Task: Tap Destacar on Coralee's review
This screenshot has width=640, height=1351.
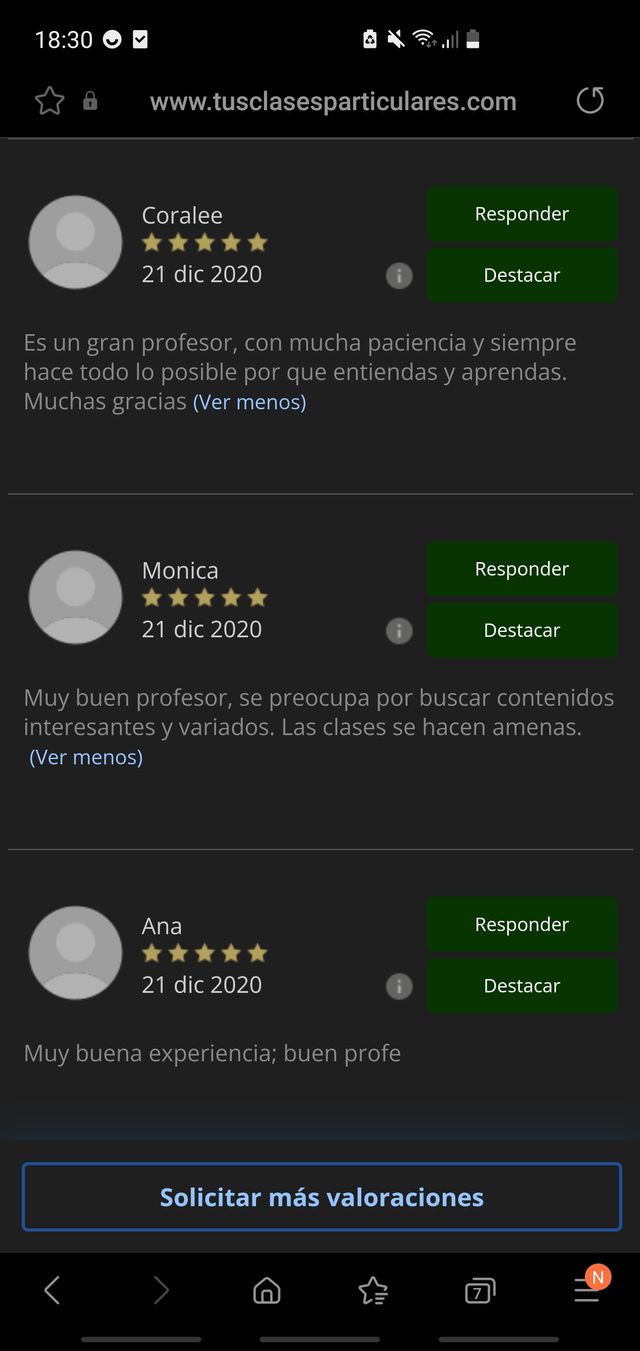Action: 521,275
